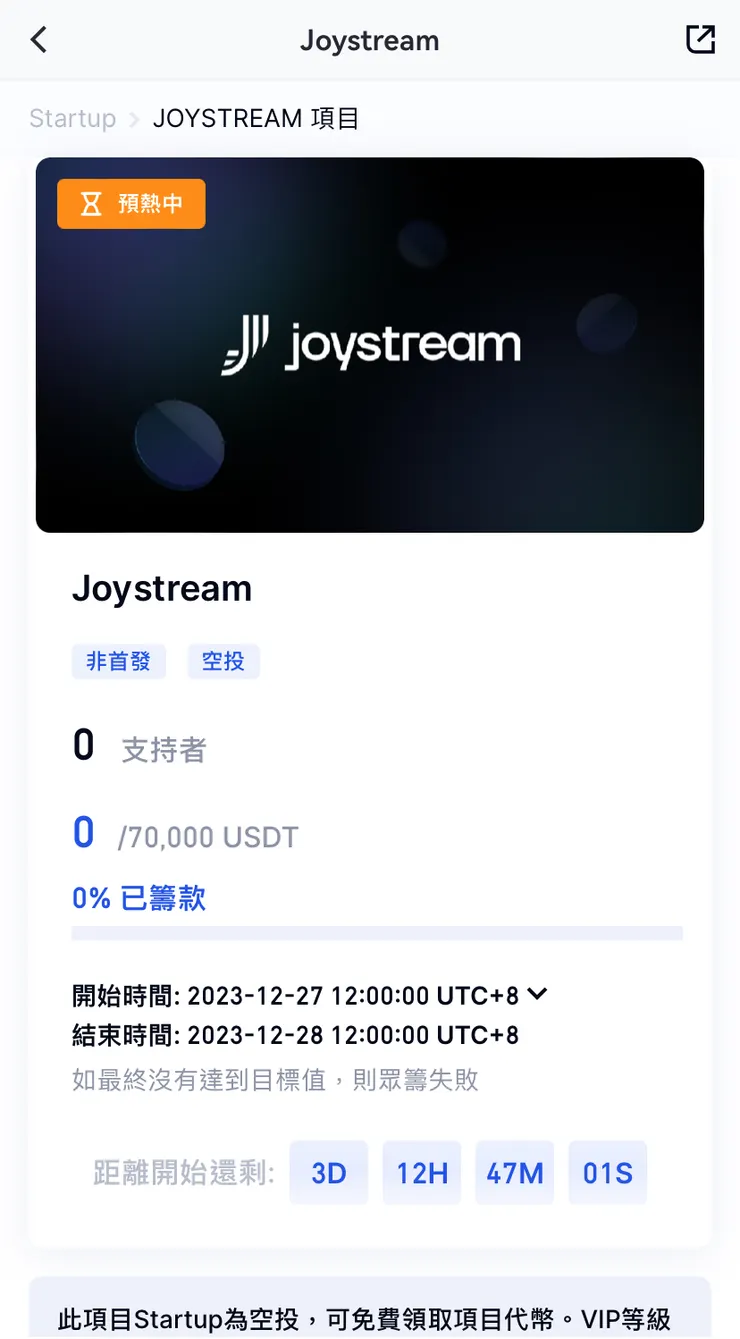Select the 47M minute counter chip

pos(515,1172)
